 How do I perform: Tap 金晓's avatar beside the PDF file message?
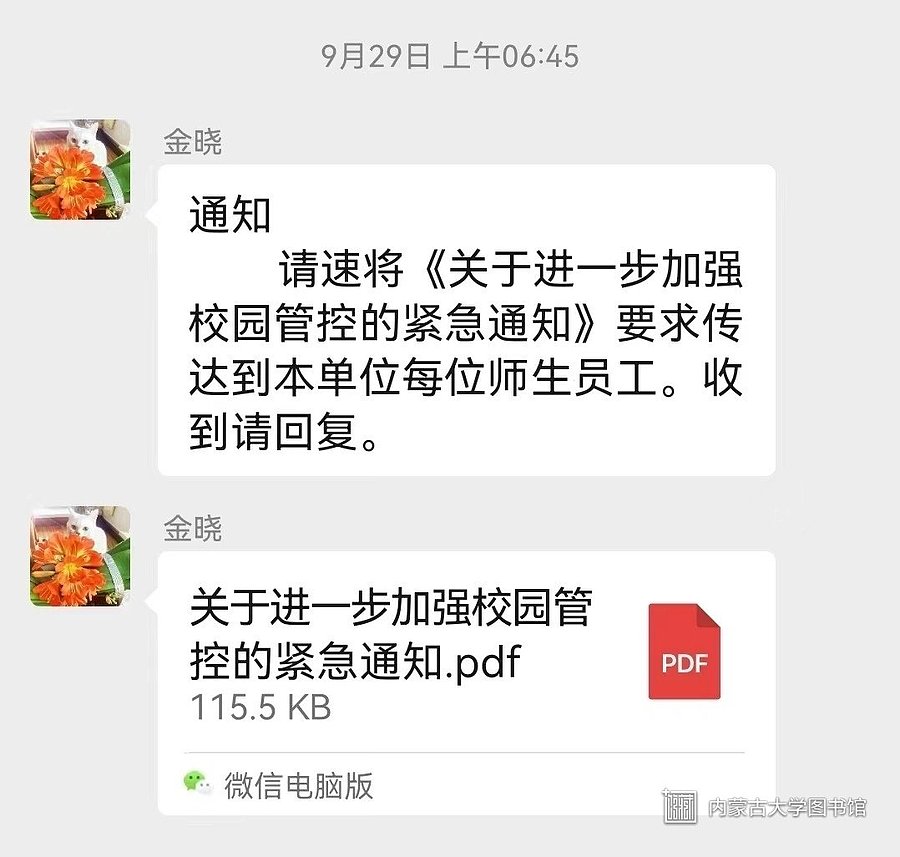tap(80, 556)
